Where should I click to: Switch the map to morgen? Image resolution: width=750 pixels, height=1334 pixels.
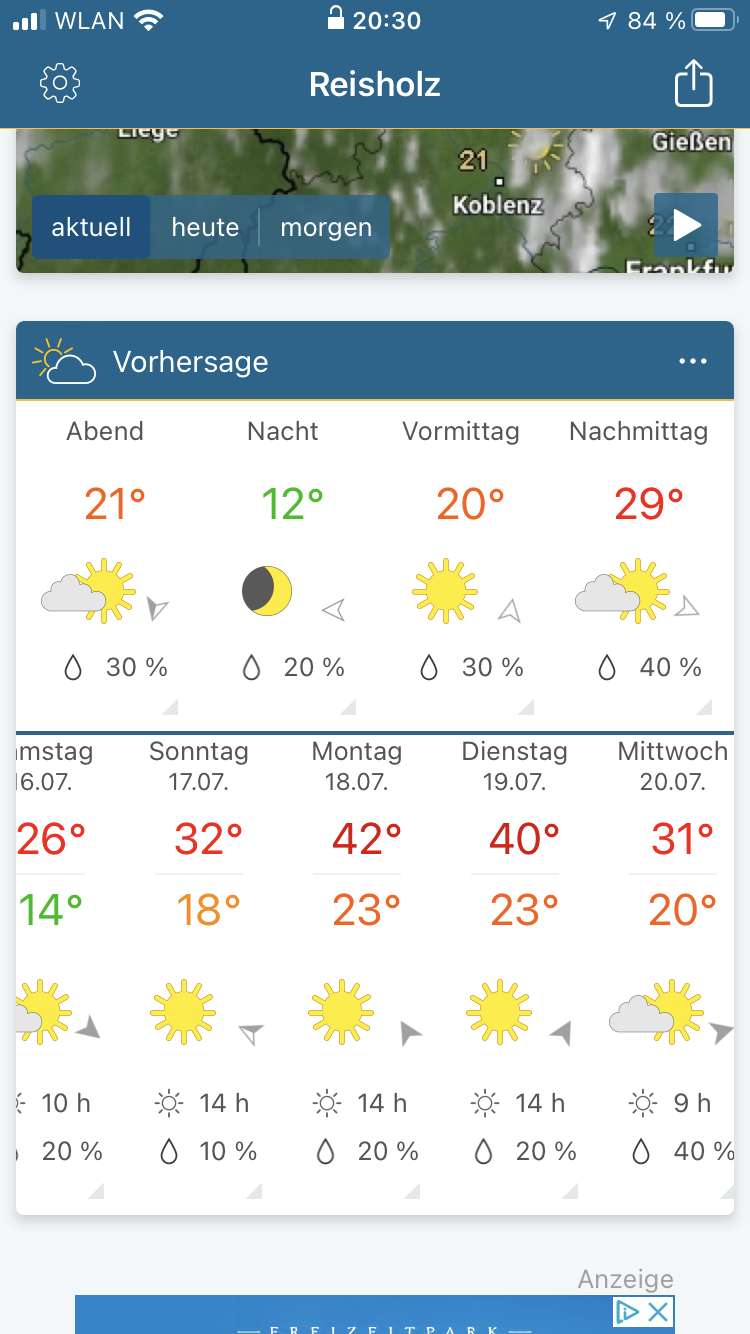326,227
